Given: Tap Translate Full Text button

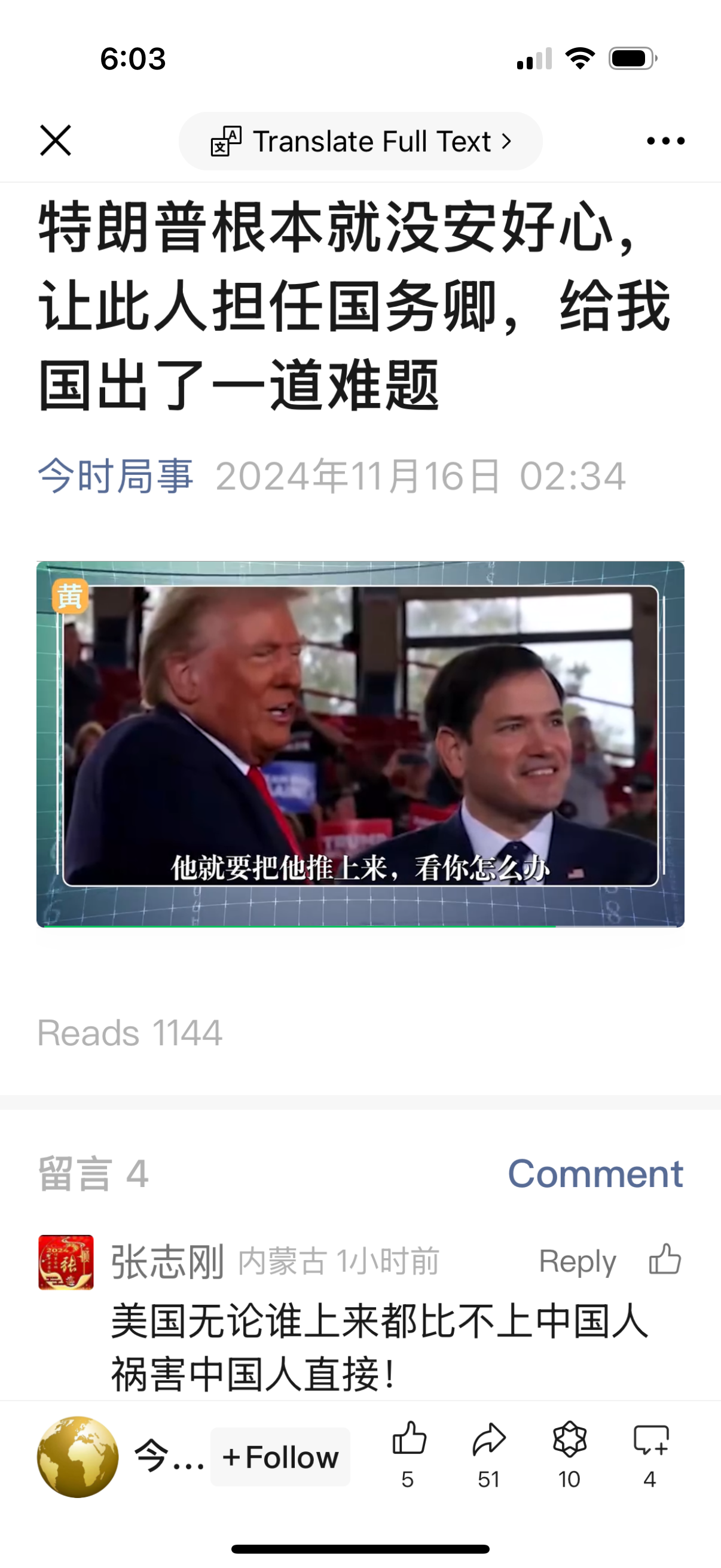Looking at the screenshot, I should (x=360, y=141).
